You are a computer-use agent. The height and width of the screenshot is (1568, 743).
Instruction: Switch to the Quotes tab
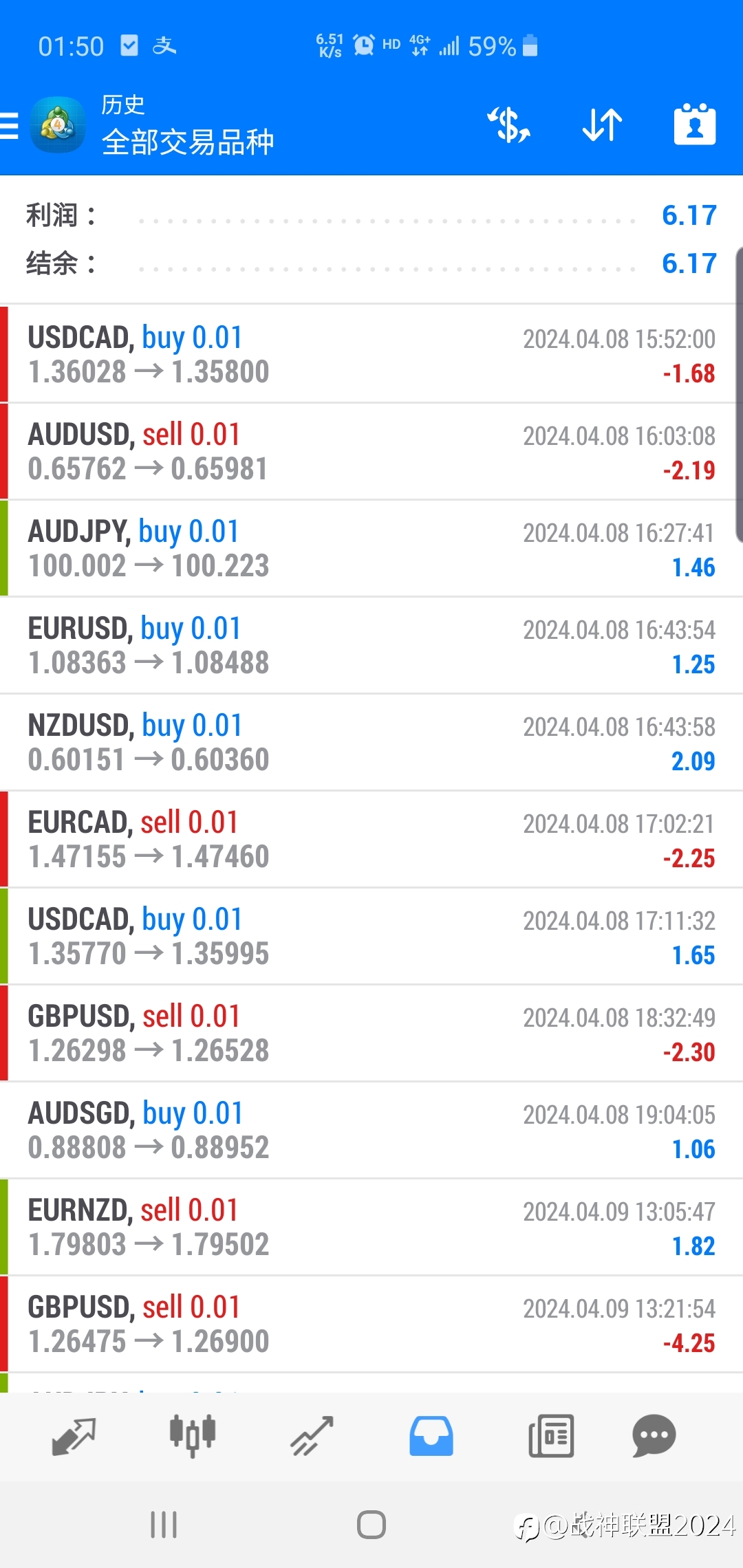pos(74,1436)
